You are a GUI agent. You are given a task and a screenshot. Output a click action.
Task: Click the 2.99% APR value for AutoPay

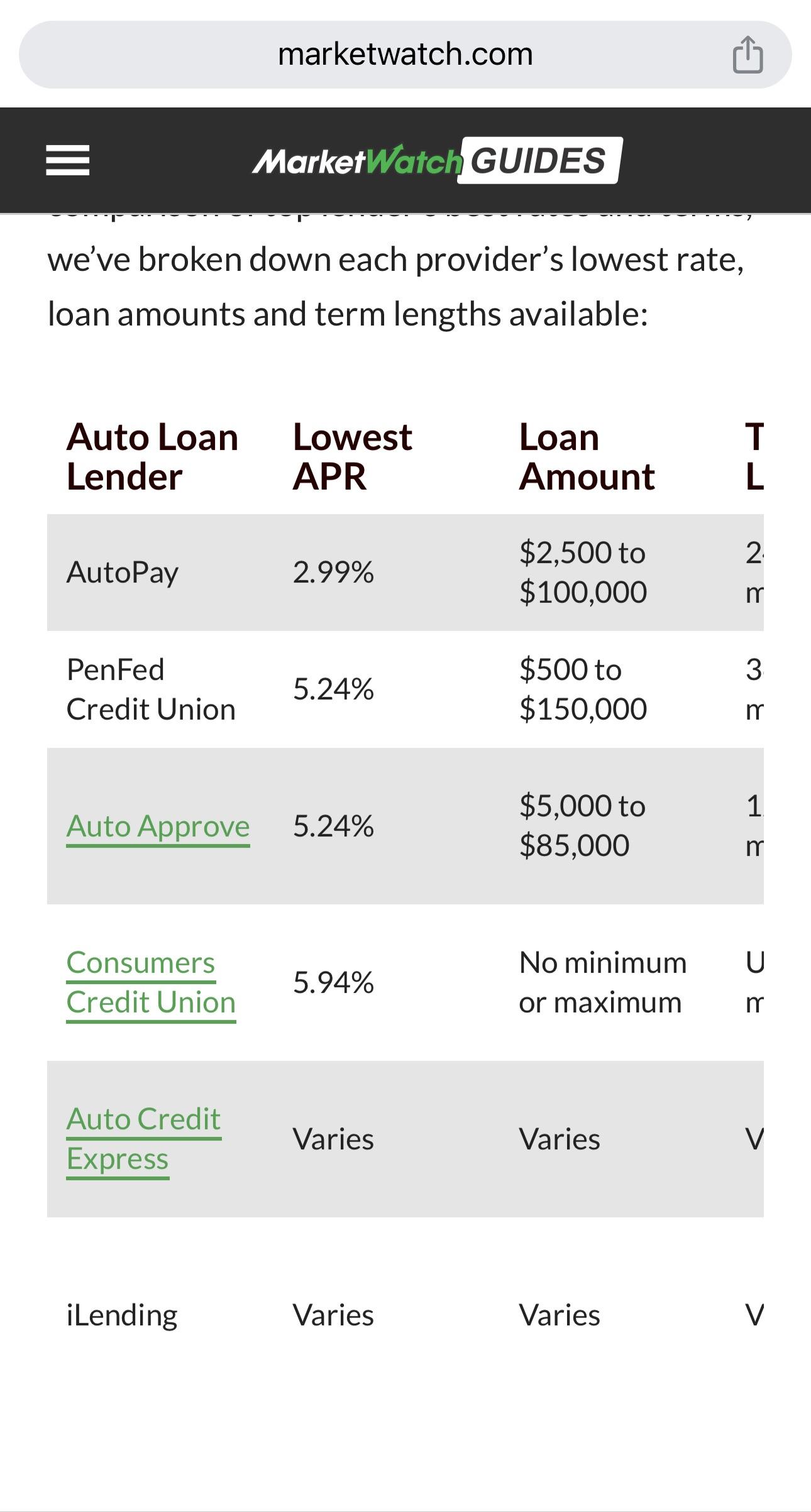(x=334, y=571)
